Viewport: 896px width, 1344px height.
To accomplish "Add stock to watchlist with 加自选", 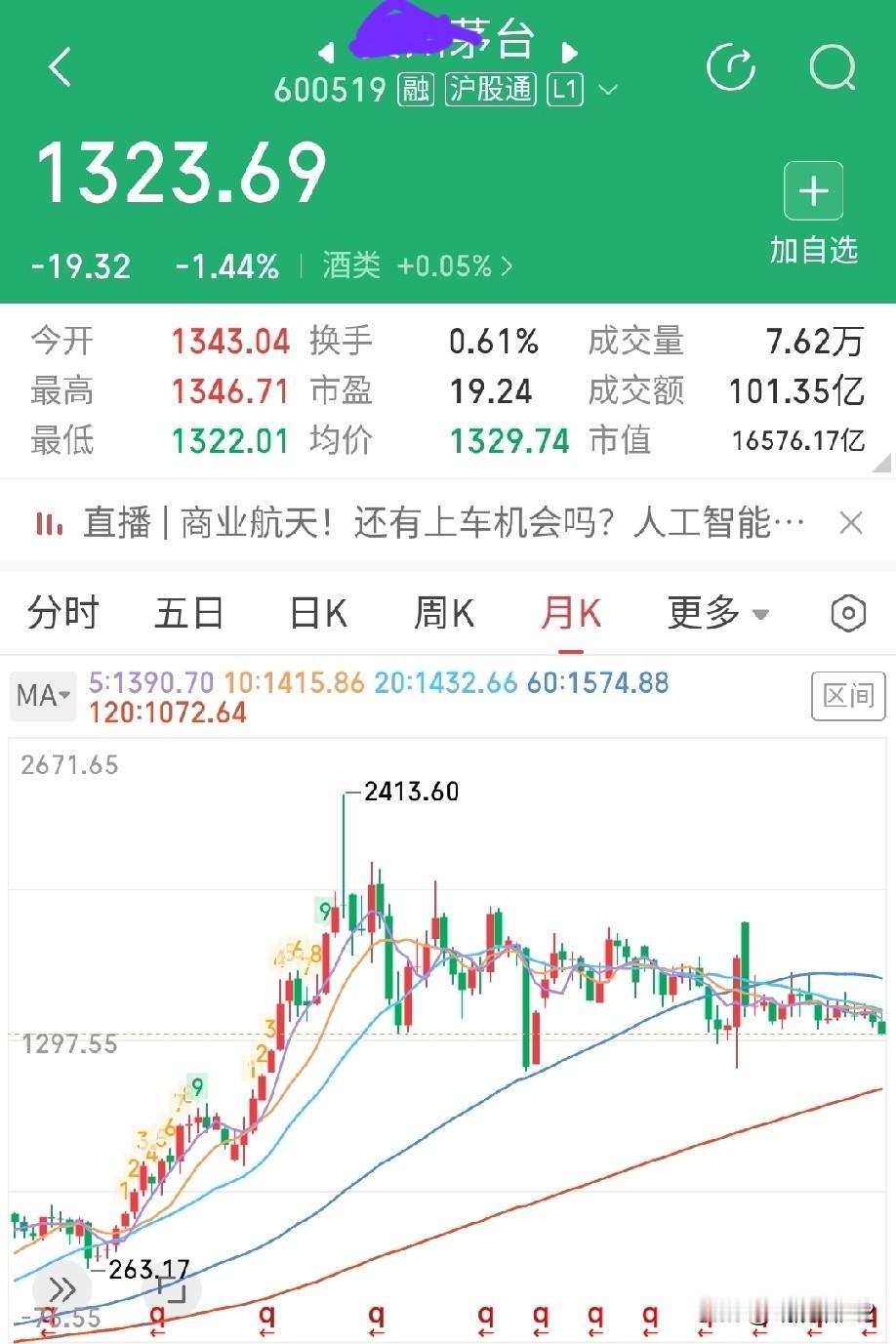I will pyautogui.click(x=813, y=213).
